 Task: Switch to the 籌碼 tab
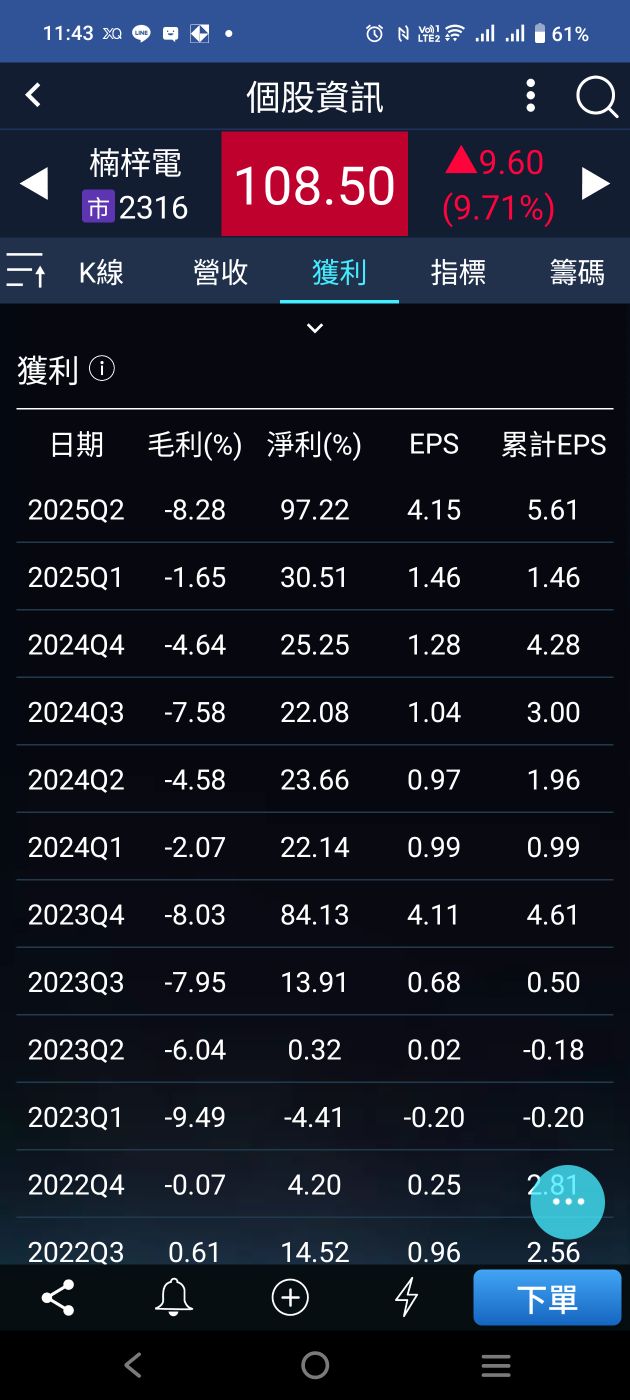coord(577,272)
